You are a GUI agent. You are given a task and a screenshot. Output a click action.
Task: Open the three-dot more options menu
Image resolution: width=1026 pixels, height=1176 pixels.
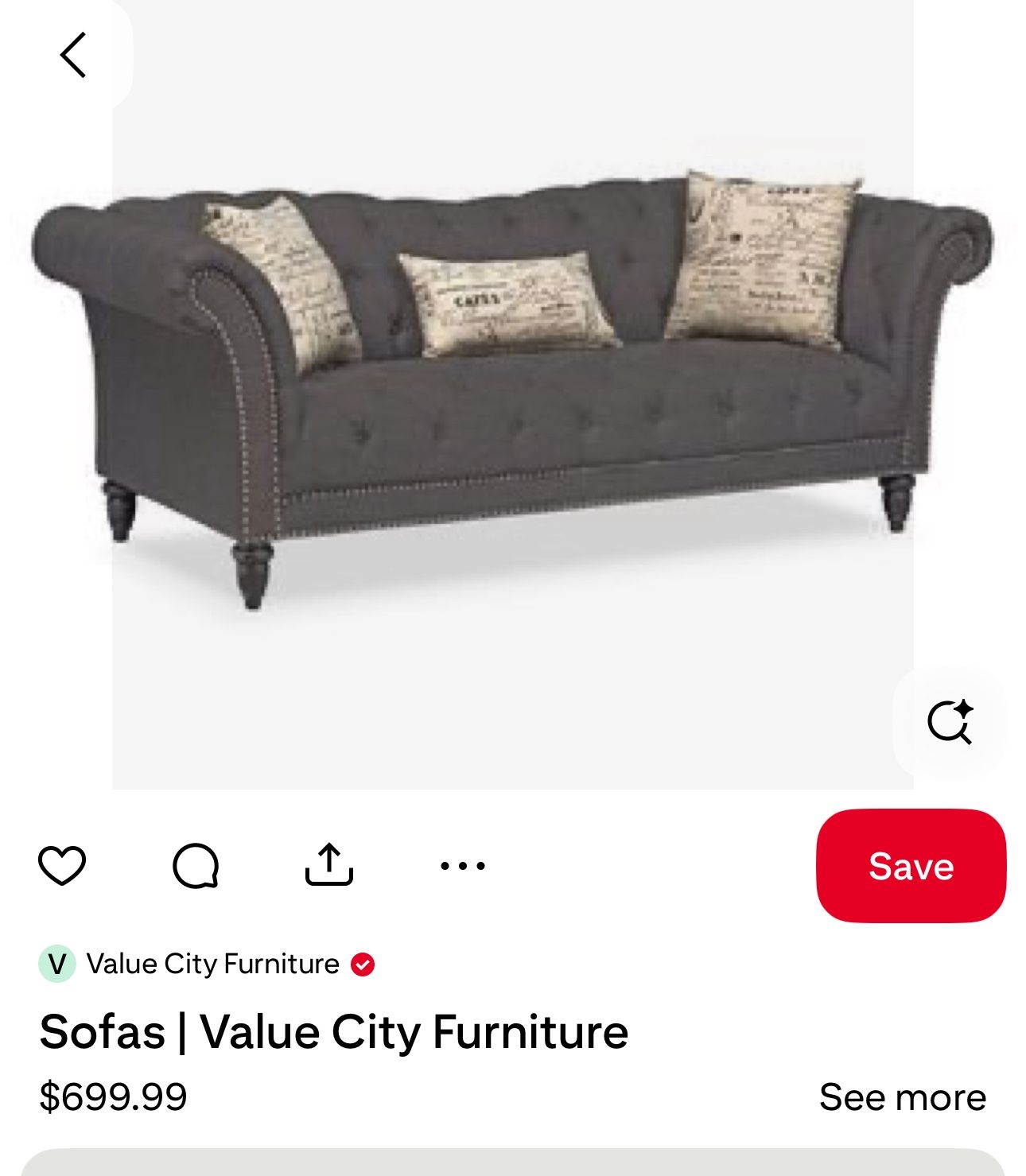(463, 865)
